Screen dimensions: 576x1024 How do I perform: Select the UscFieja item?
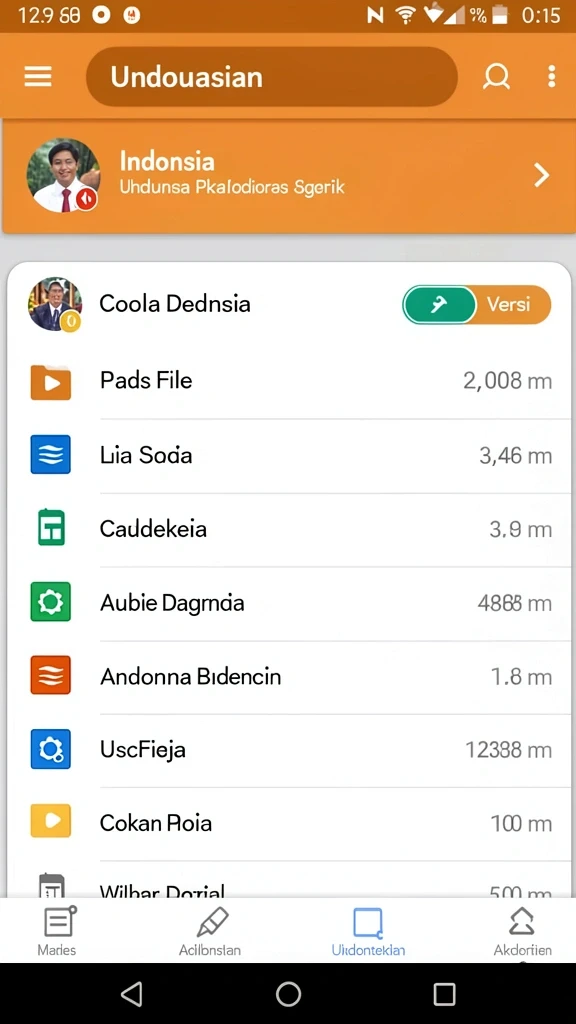click(291, 750)
